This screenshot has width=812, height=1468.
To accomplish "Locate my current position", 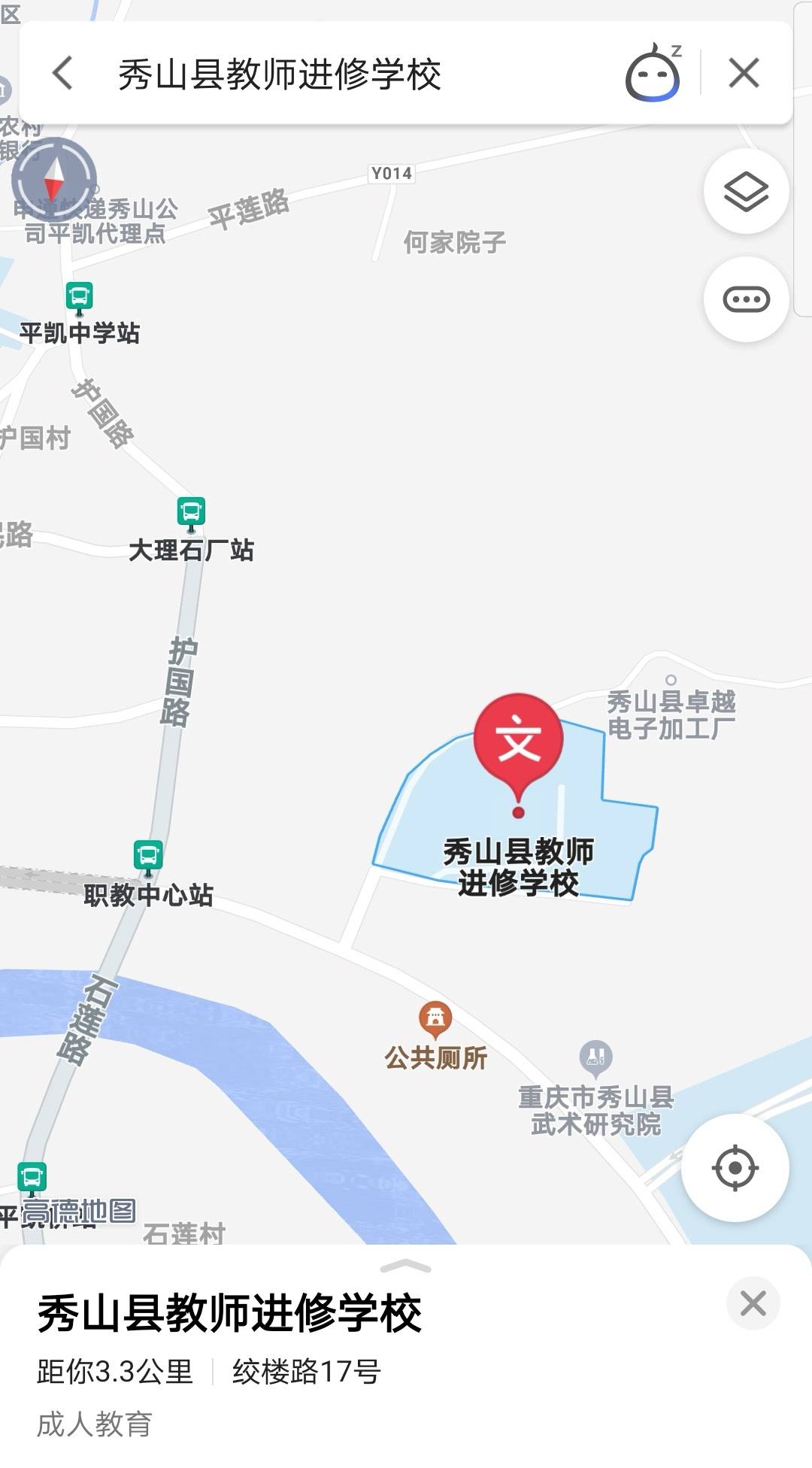I will click(x=735, y=1168).
